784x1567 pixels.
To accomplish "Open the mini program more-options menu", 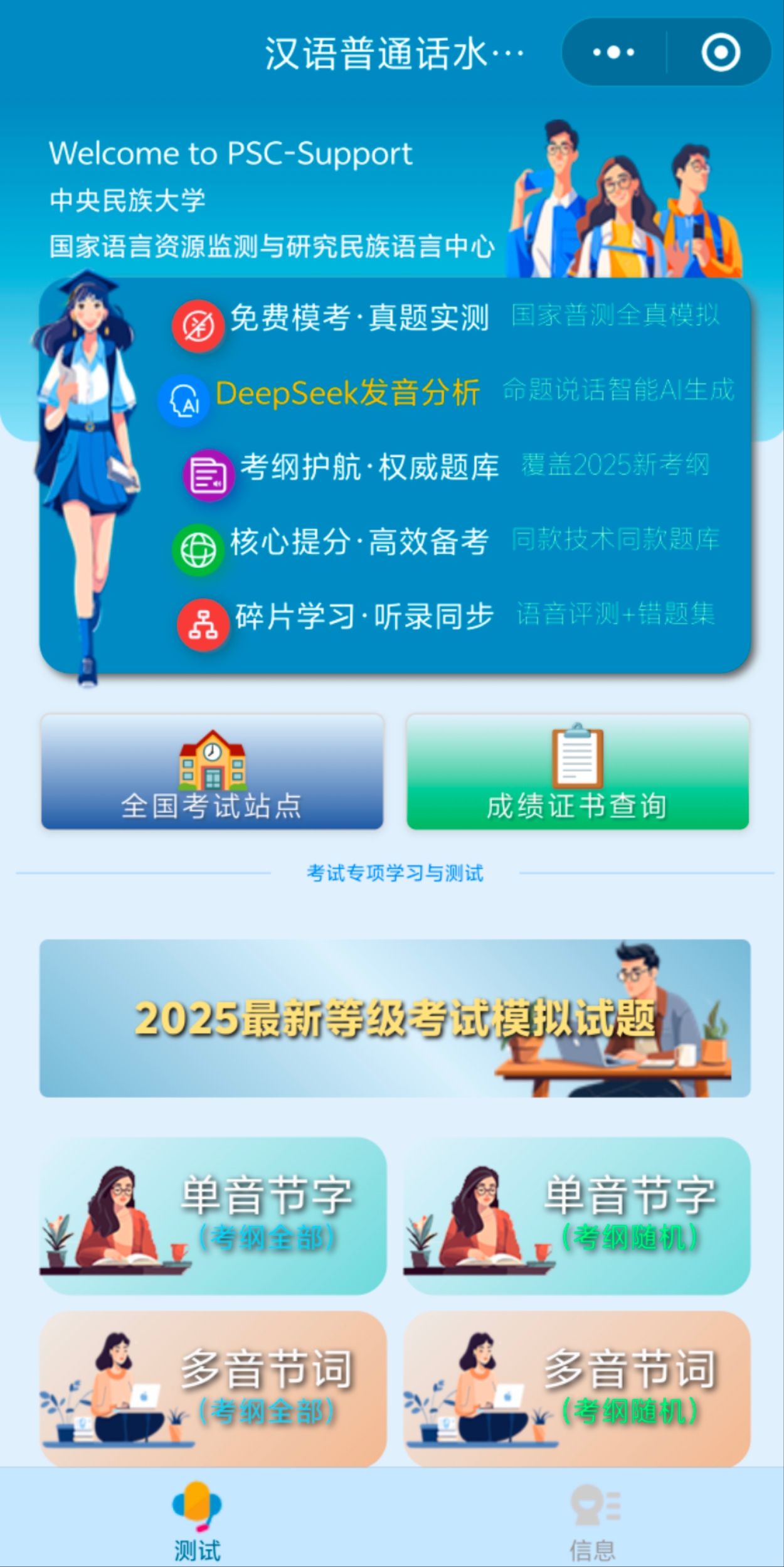I will [x=613, y=52].
